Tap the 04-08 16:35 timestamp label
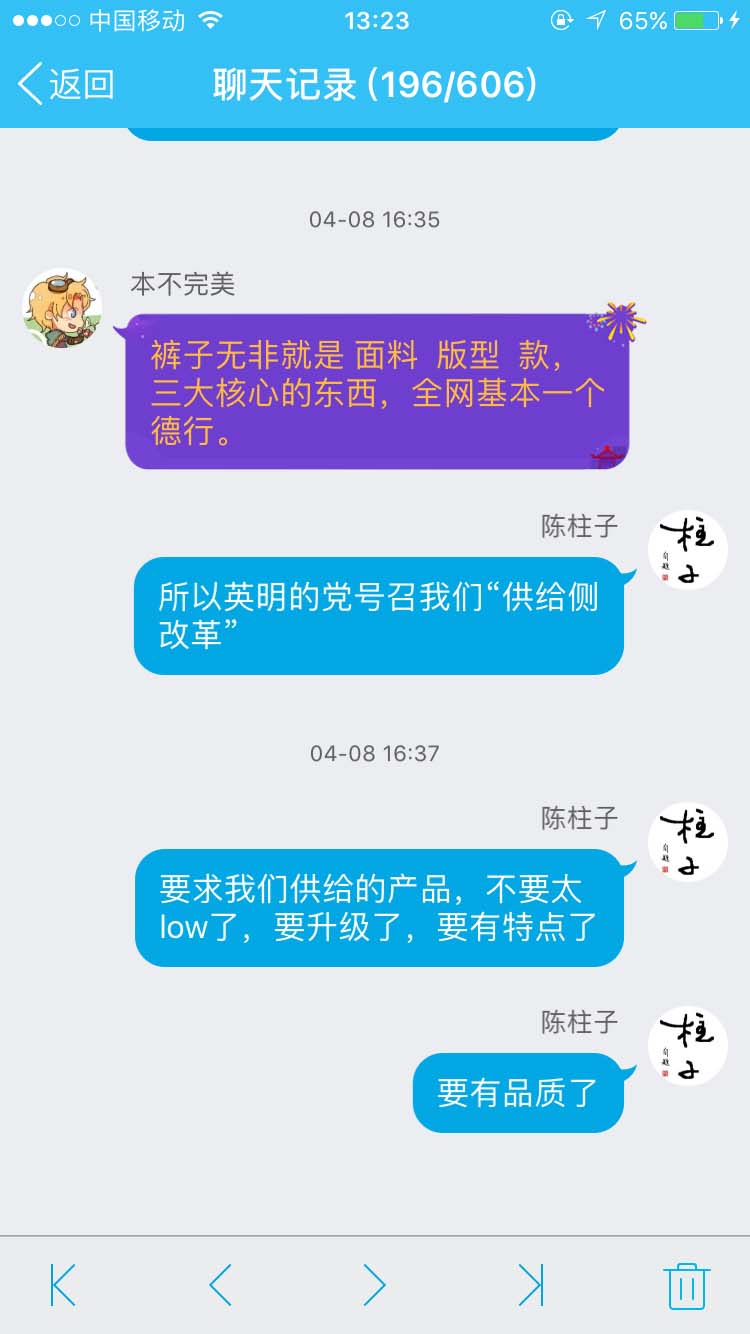This screenshot has width=750, height=1334. 375,220
